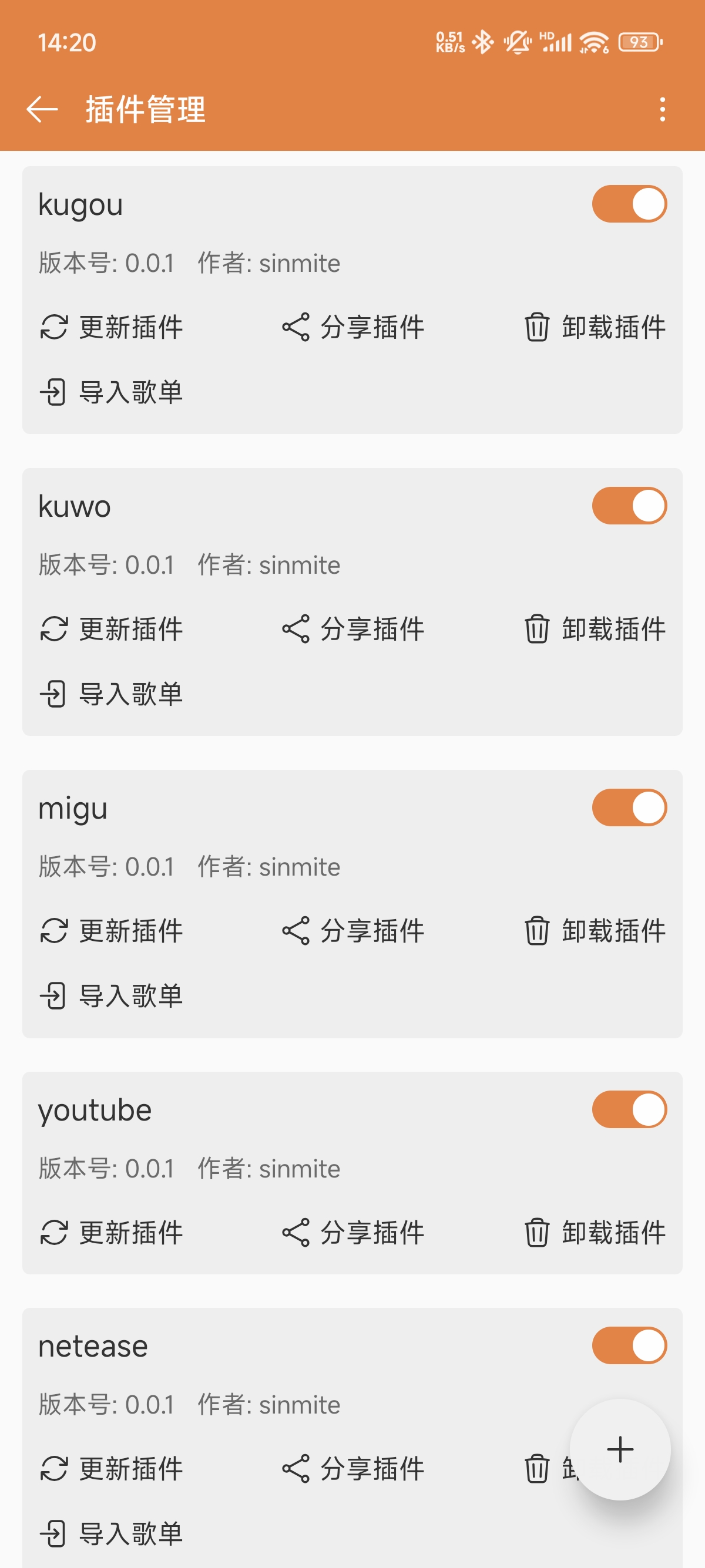This screenshot has width=705, height=1568.
Task: Go back from plugin management
Action: tap(42, 110)
